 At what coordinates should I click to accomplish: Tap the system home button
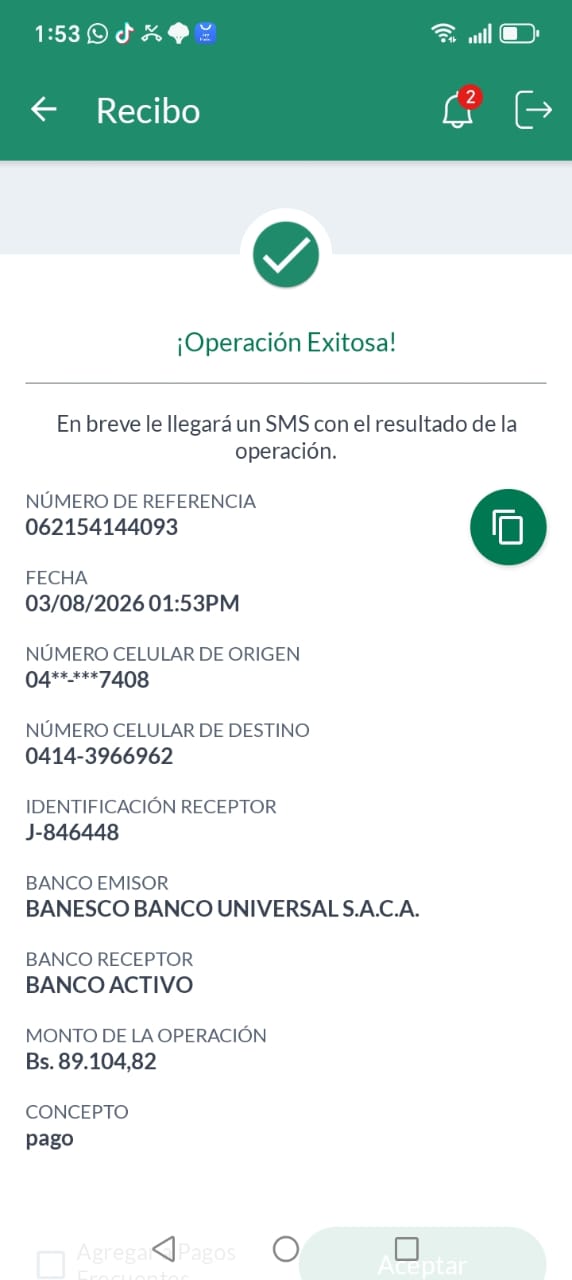(x=286, y=1248)
